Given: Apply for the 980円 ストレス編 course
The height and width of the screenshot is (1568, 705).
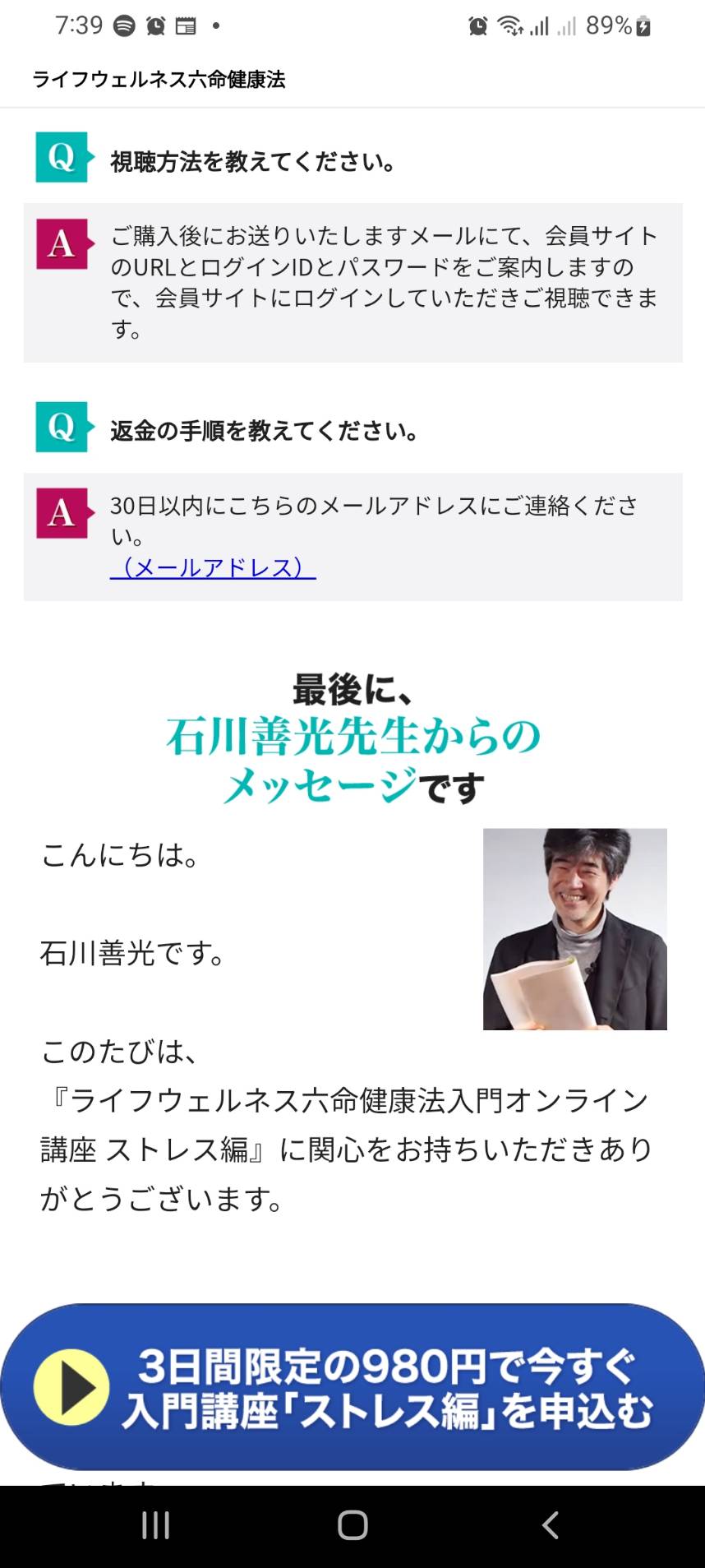Looking at the screenshot, I should click(x=352, y=1387).
